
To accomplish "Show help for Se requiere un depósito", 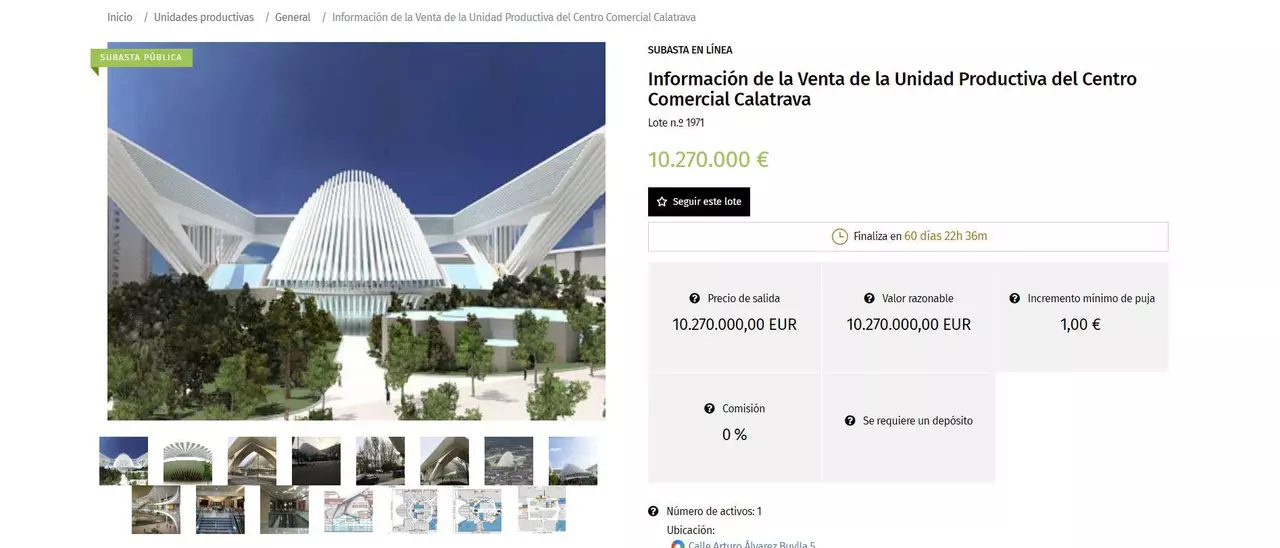I will 850,421.
